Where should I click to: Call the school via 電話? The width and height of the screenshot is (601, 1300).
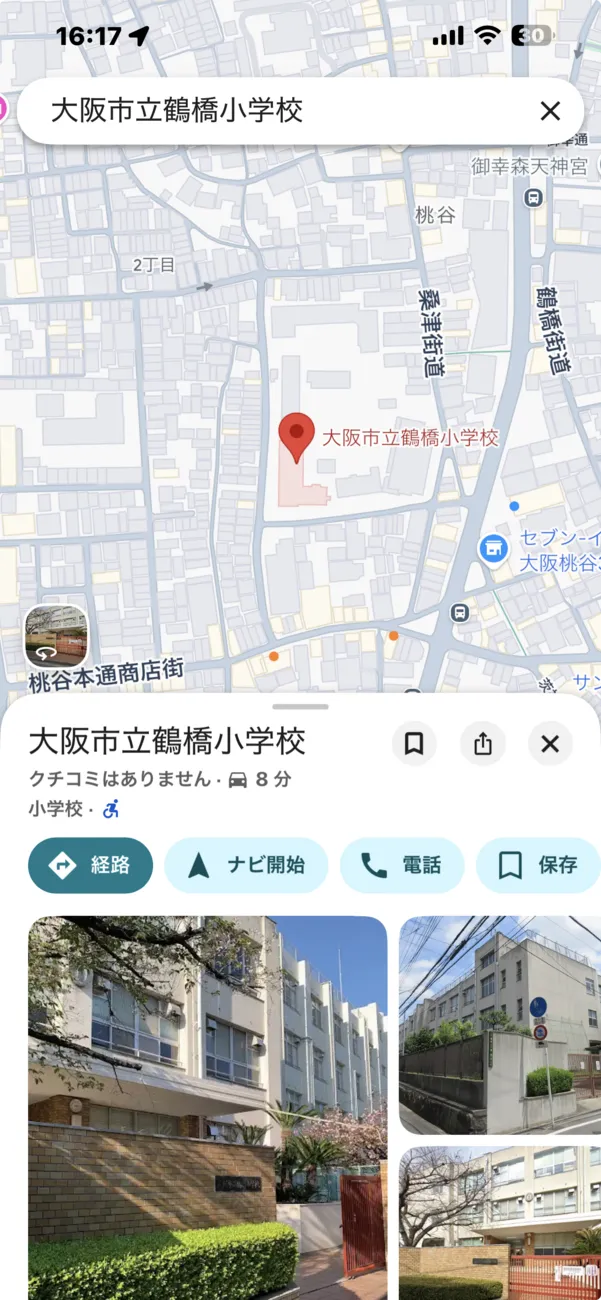pos(403,865)
